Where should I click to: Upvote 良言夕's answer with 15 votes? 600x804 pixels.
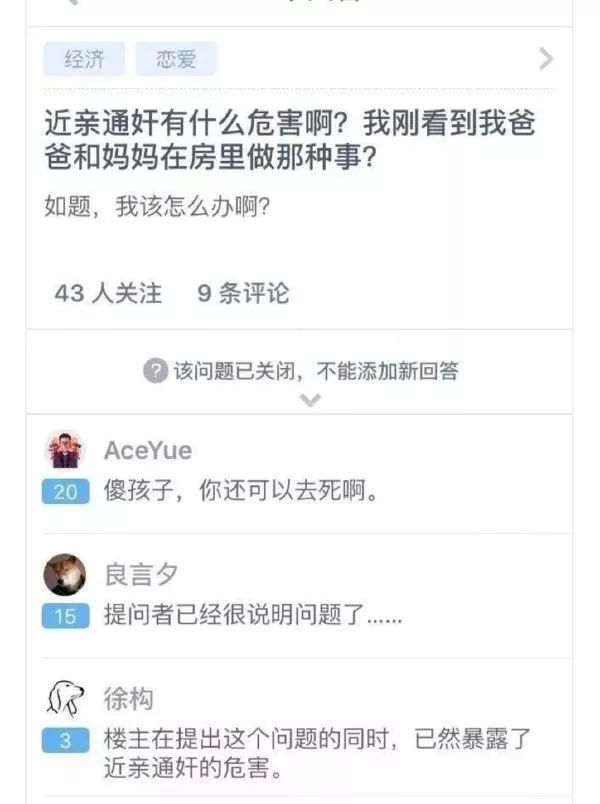pyautogui.click(x=65, y=617)
